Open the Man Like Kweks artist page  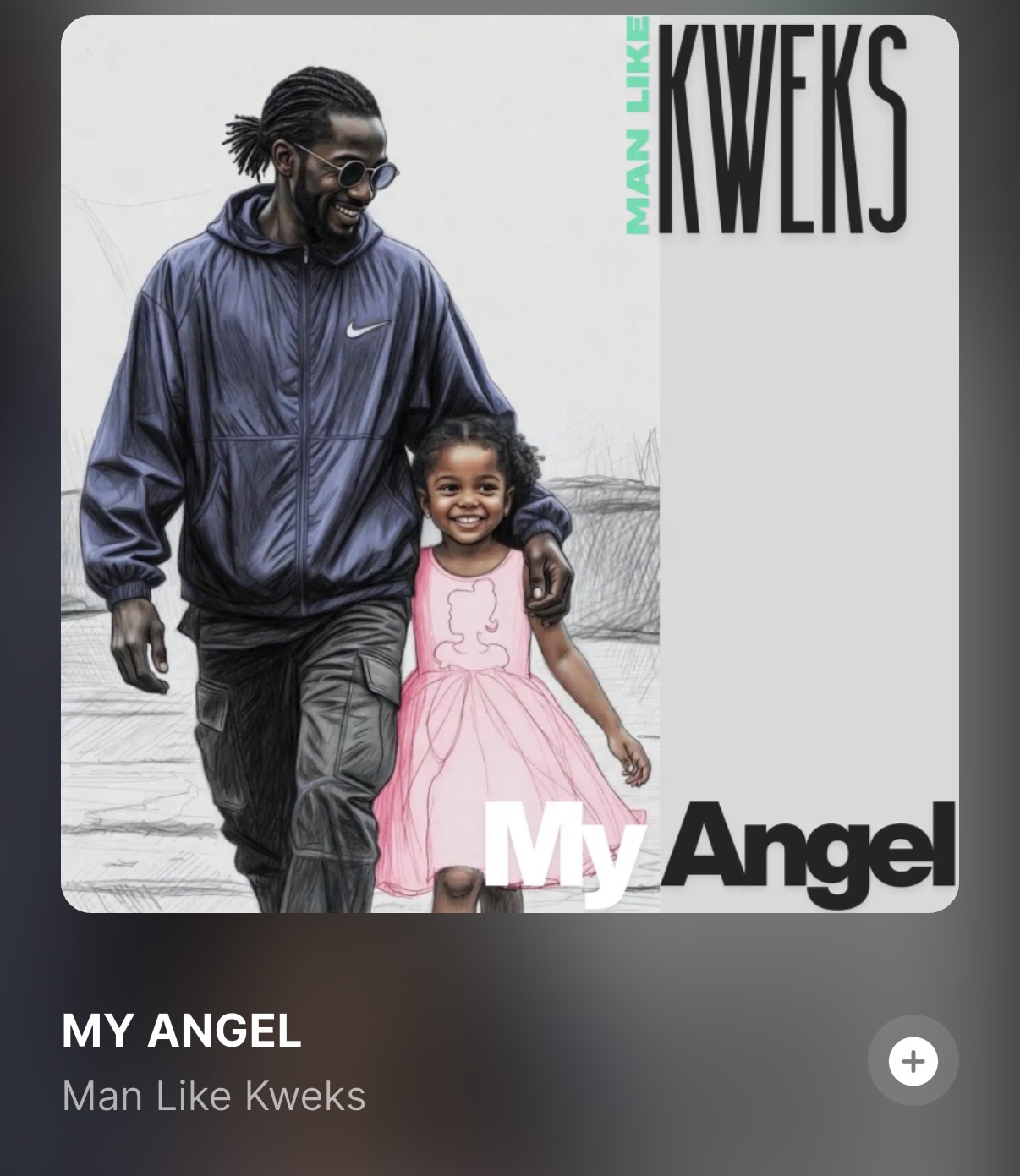[x=213, y=1096]
